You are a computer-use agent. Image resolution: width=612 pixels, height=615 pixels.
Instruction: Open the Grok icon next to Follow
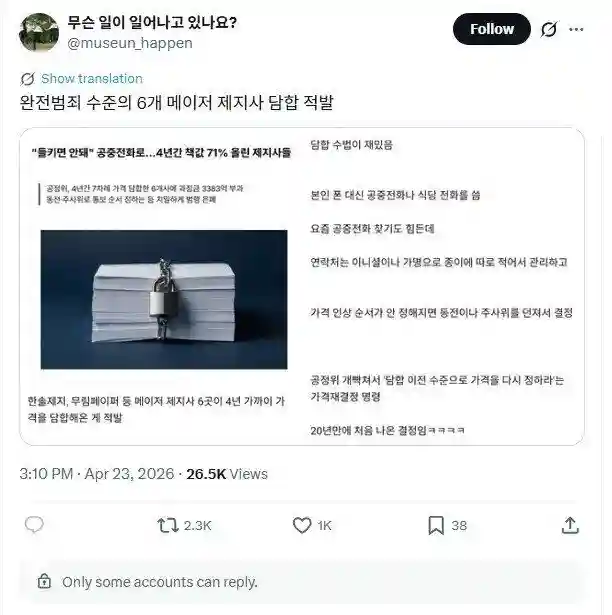(x=548, y=30)
